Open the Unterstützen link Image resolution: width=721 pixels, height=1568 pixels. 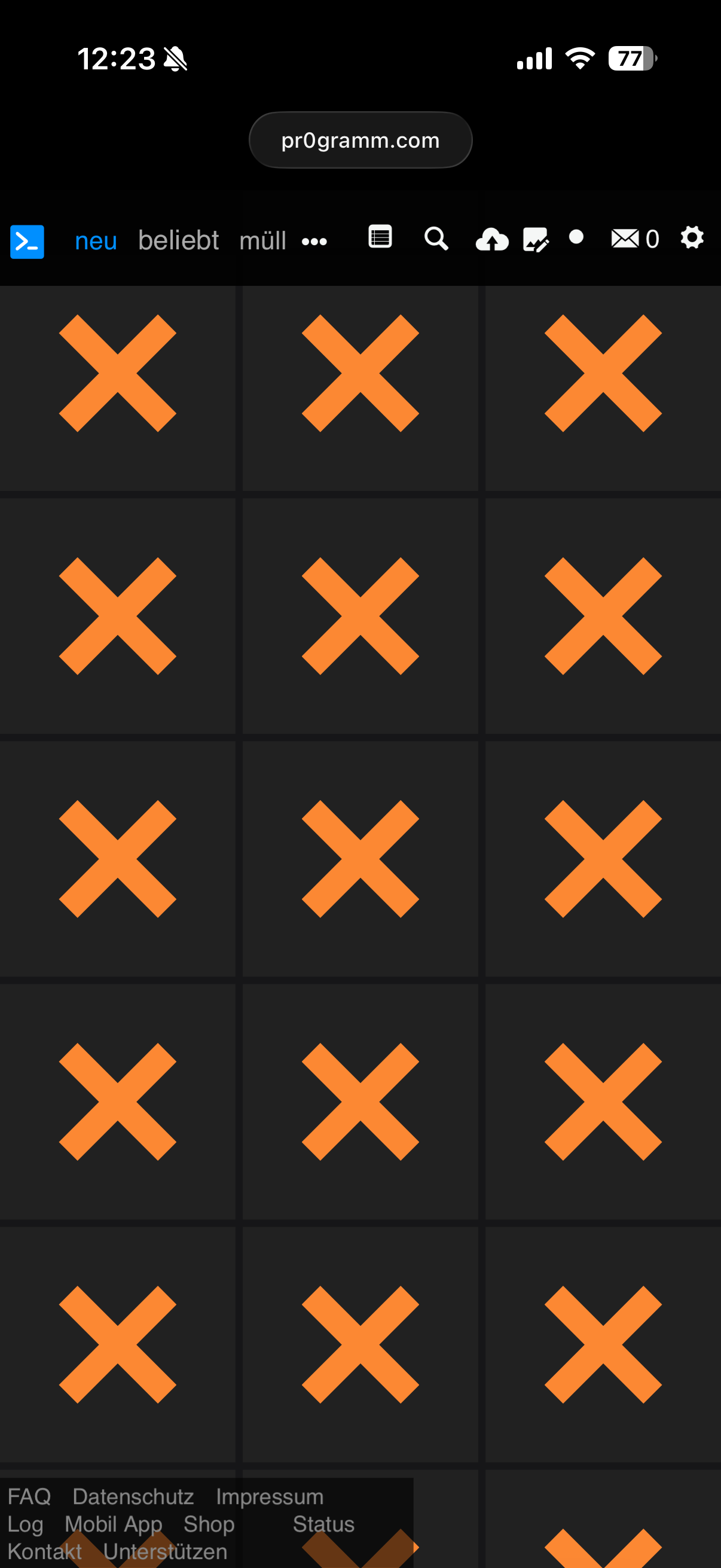click(165, 1551)
